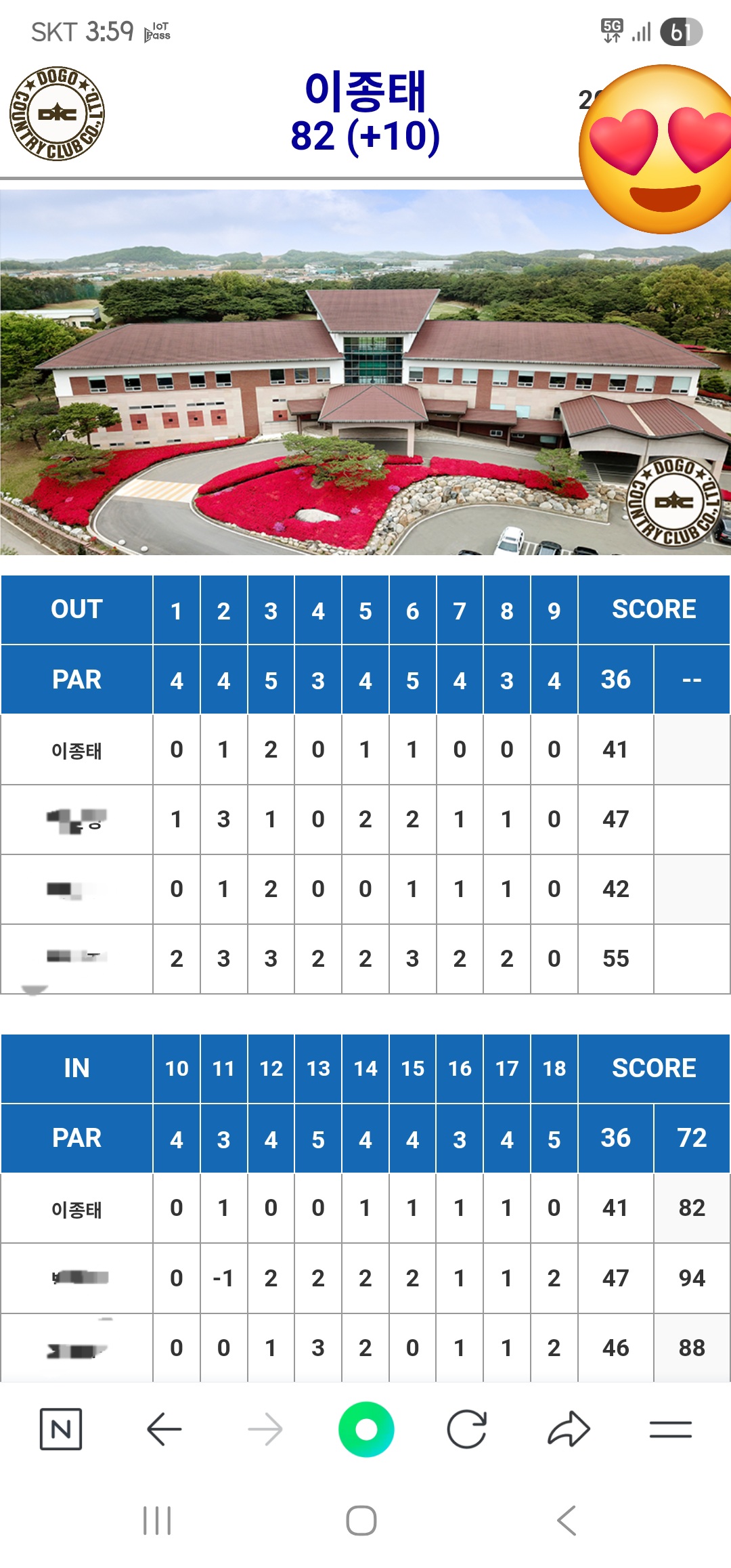Go to the phone's home screen

pos(361,1521)
